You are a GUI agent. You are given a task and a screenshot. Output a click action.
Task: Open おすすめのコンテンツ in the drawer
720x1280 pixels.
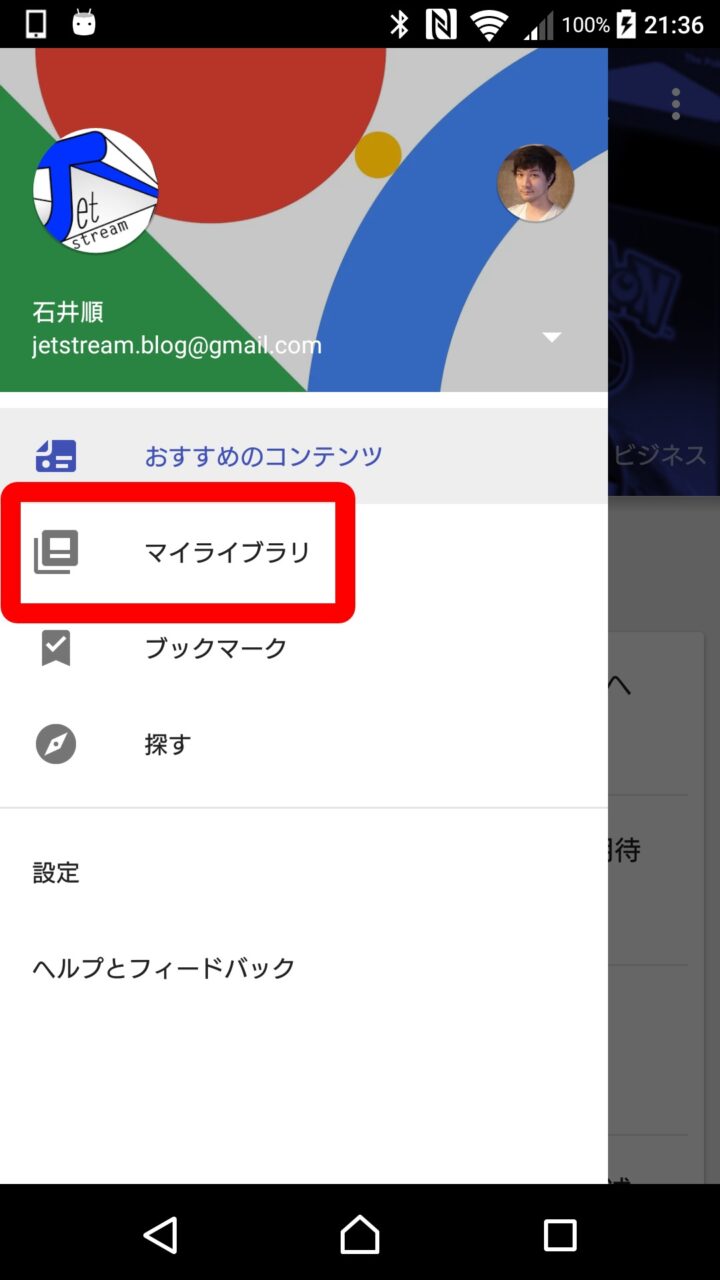263,456
